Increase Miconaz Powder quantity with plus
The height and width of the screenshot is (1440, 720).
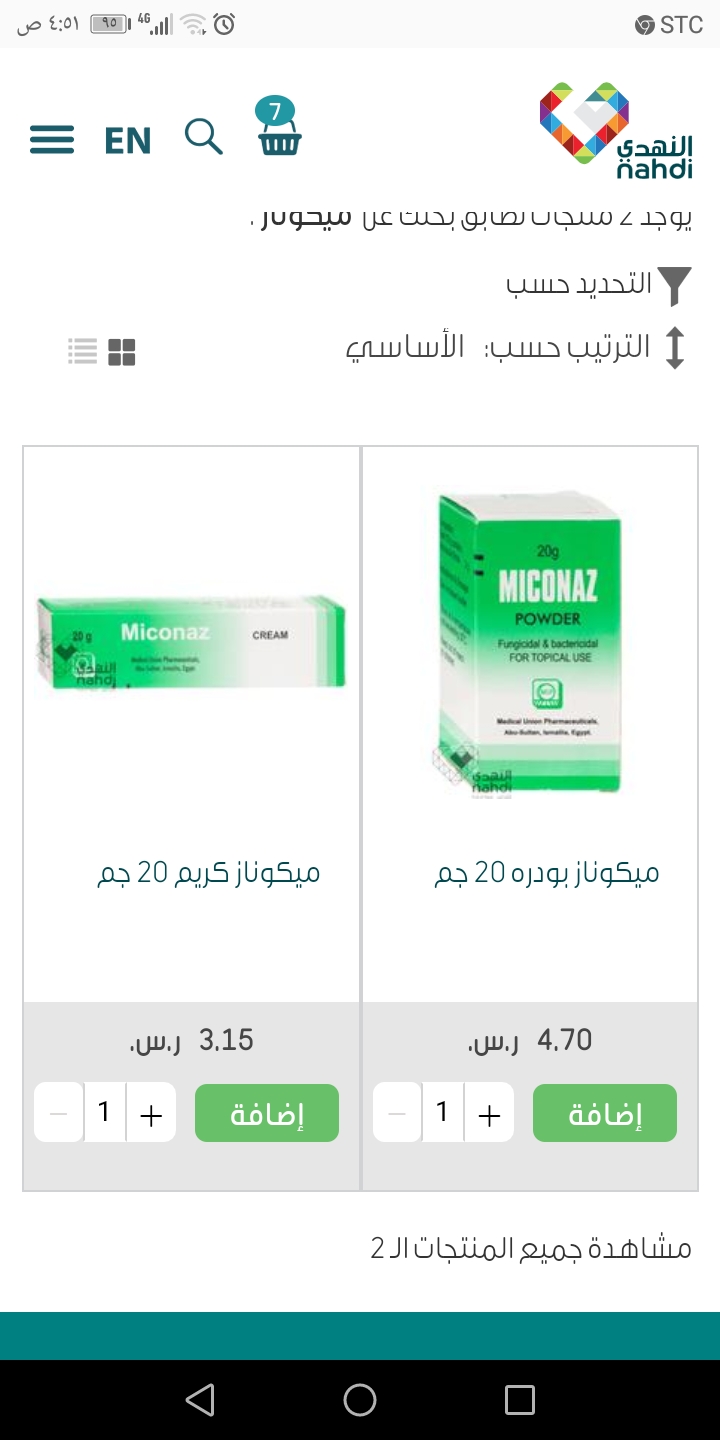489,1114
